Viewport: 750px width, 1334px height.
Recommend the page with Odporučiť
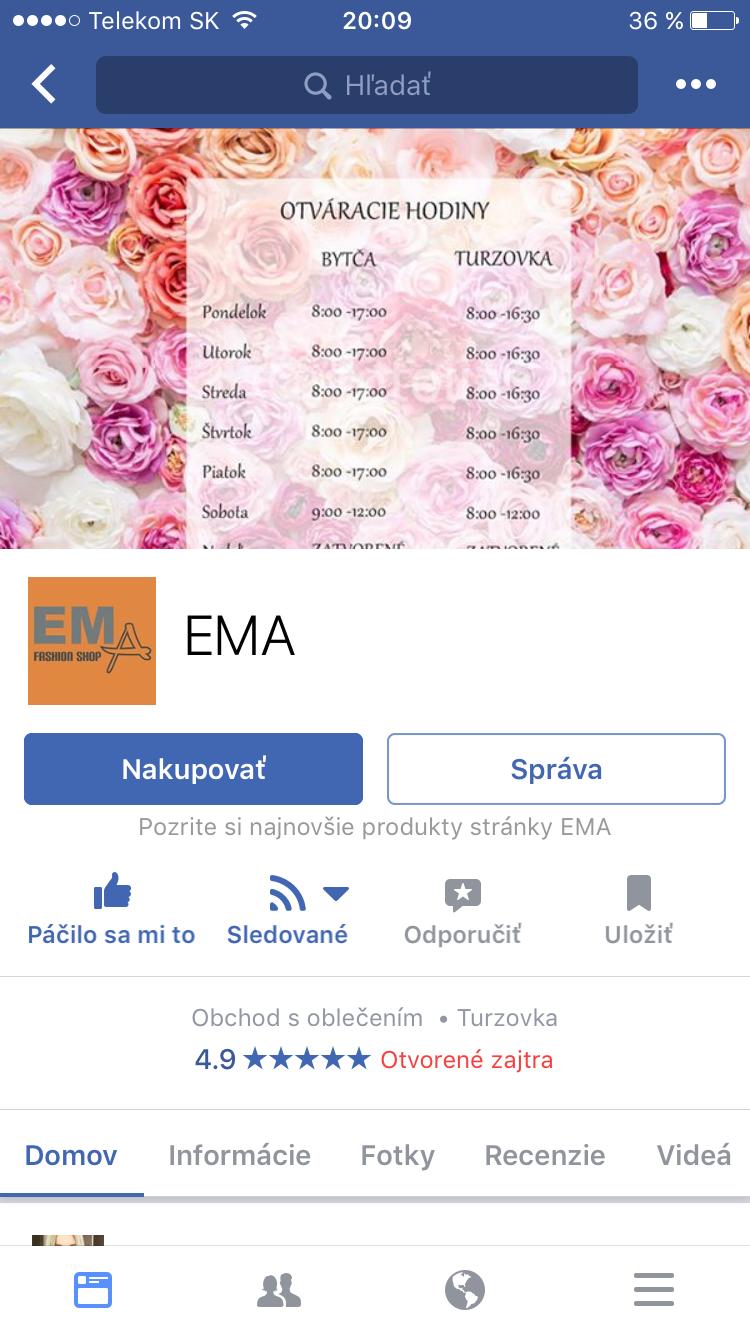(x=462, y=910)
